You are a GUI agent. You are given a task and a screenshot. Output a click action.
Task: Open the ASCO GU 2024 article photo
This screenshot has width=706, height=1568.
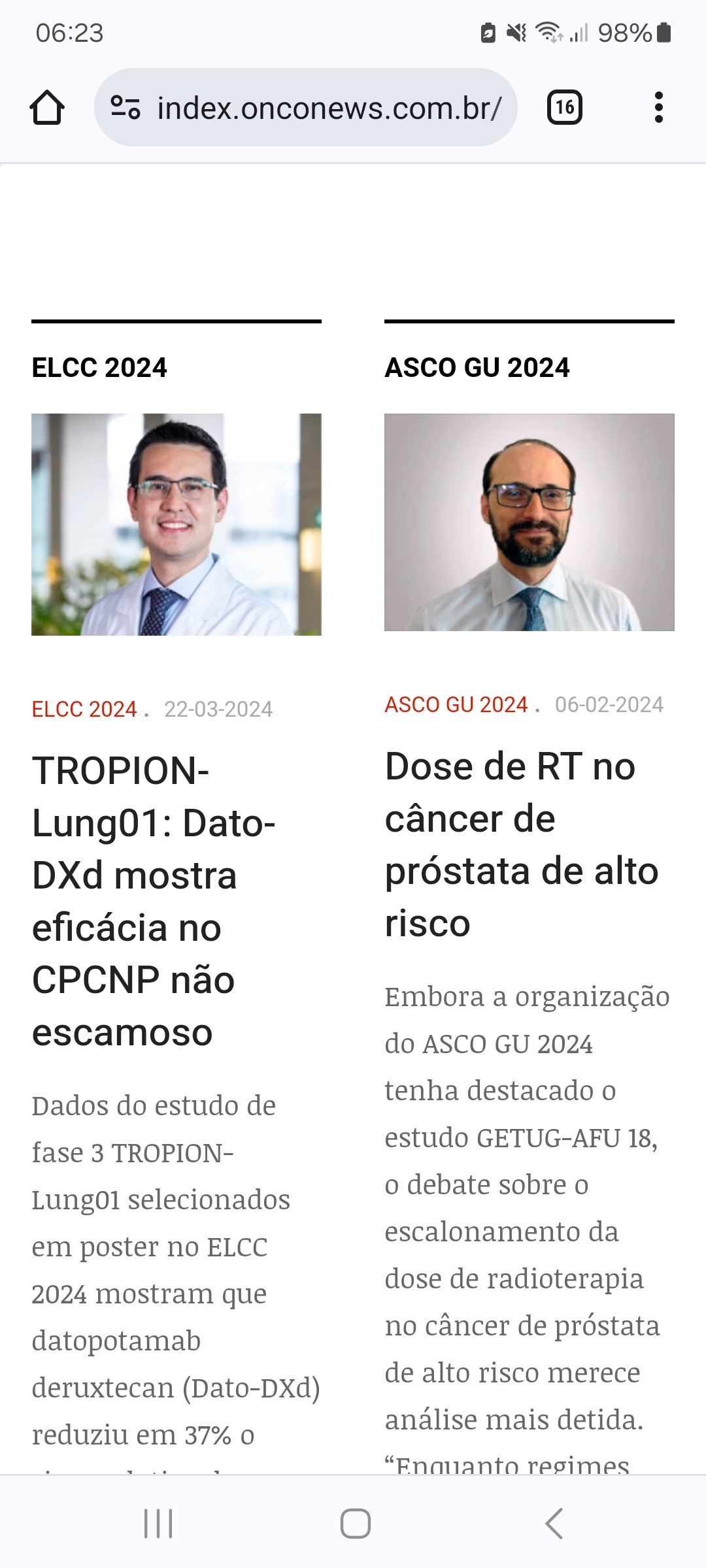pyautogui.click(x=529, y=522)
